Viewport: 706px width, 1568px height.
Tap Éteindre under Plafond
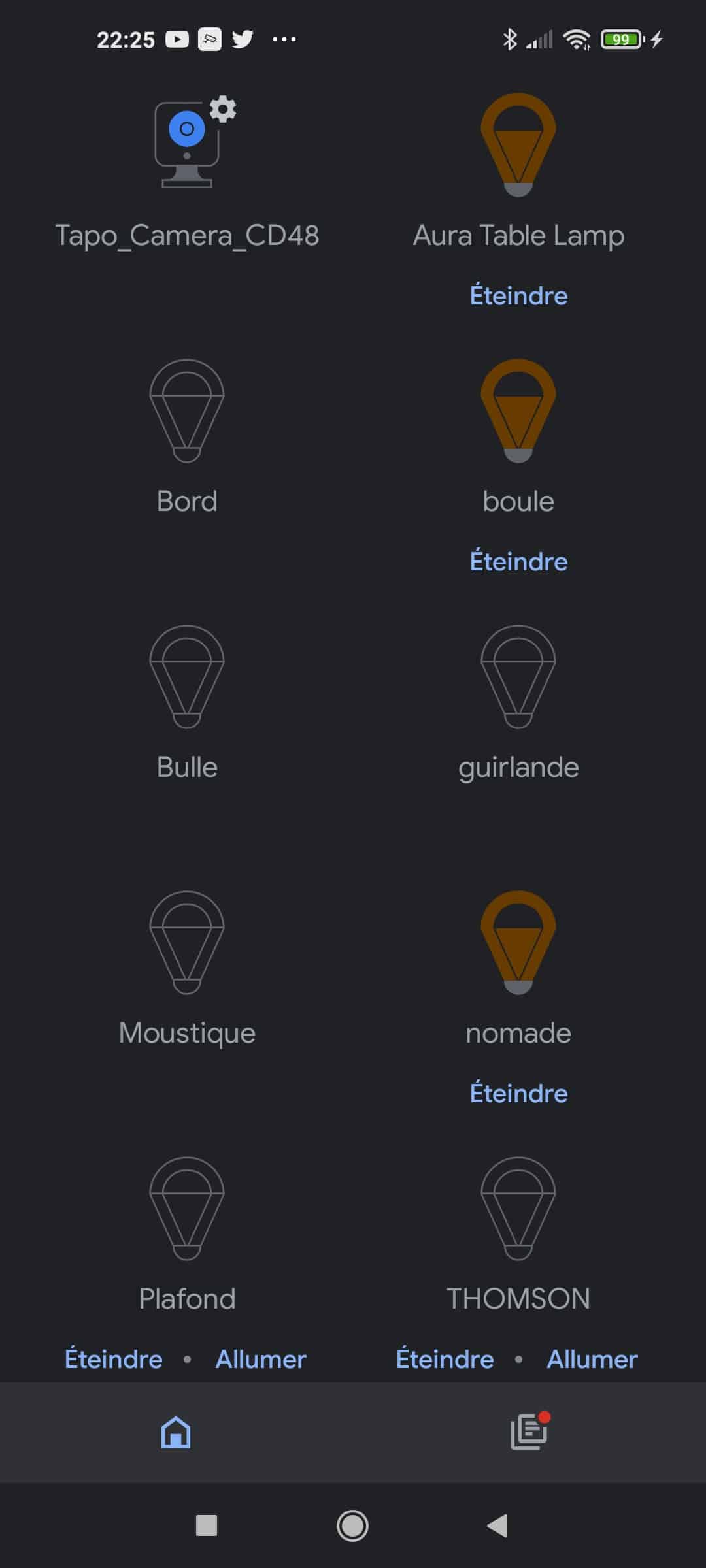coord(113,1359)
